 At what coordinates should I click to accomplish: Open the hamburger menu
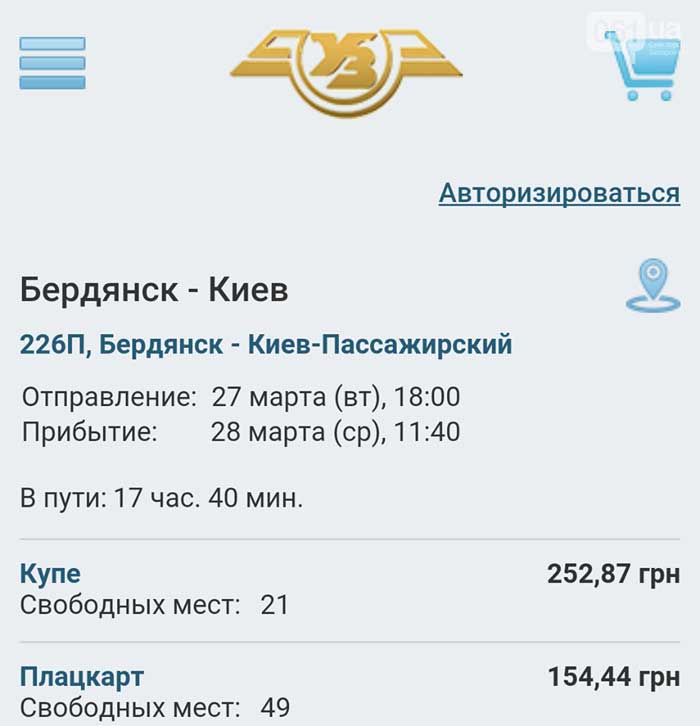point(52,63)
